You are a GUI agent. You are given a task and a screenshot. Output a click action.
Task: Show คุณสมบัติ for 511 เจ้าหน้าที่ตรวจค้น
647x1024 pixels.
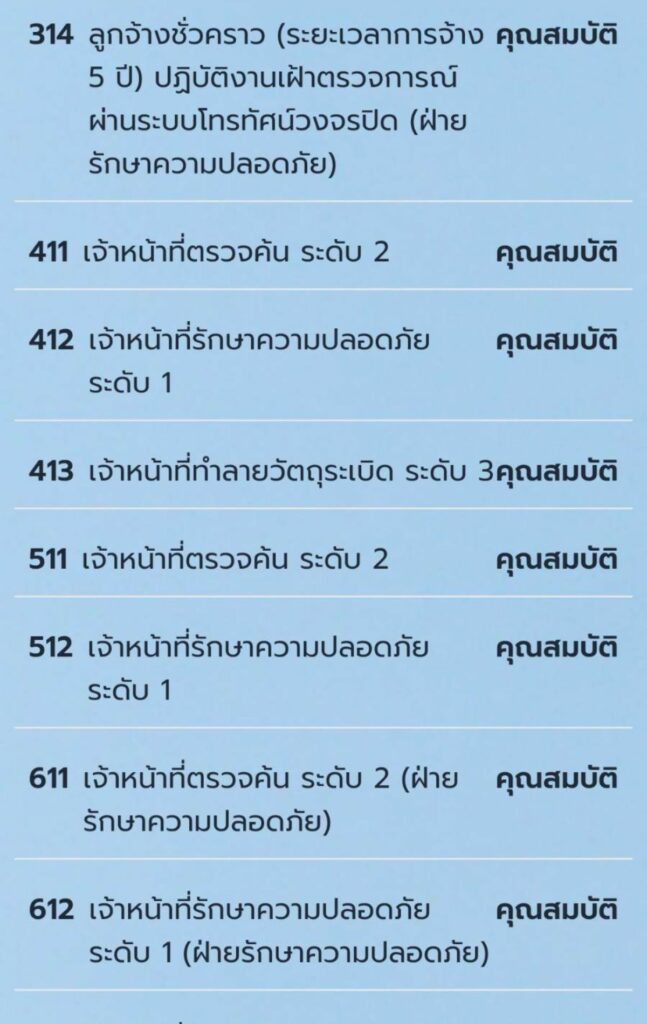[557, 559]
